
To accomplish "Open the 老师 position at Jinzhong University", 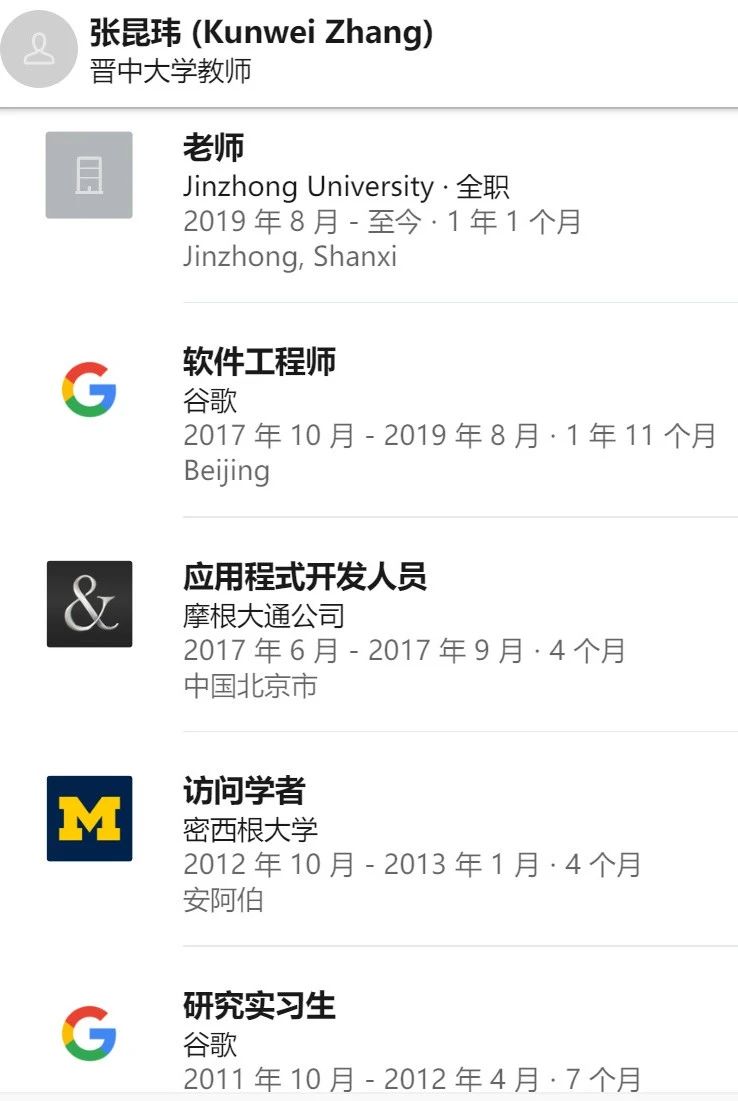I will (214, 149).
